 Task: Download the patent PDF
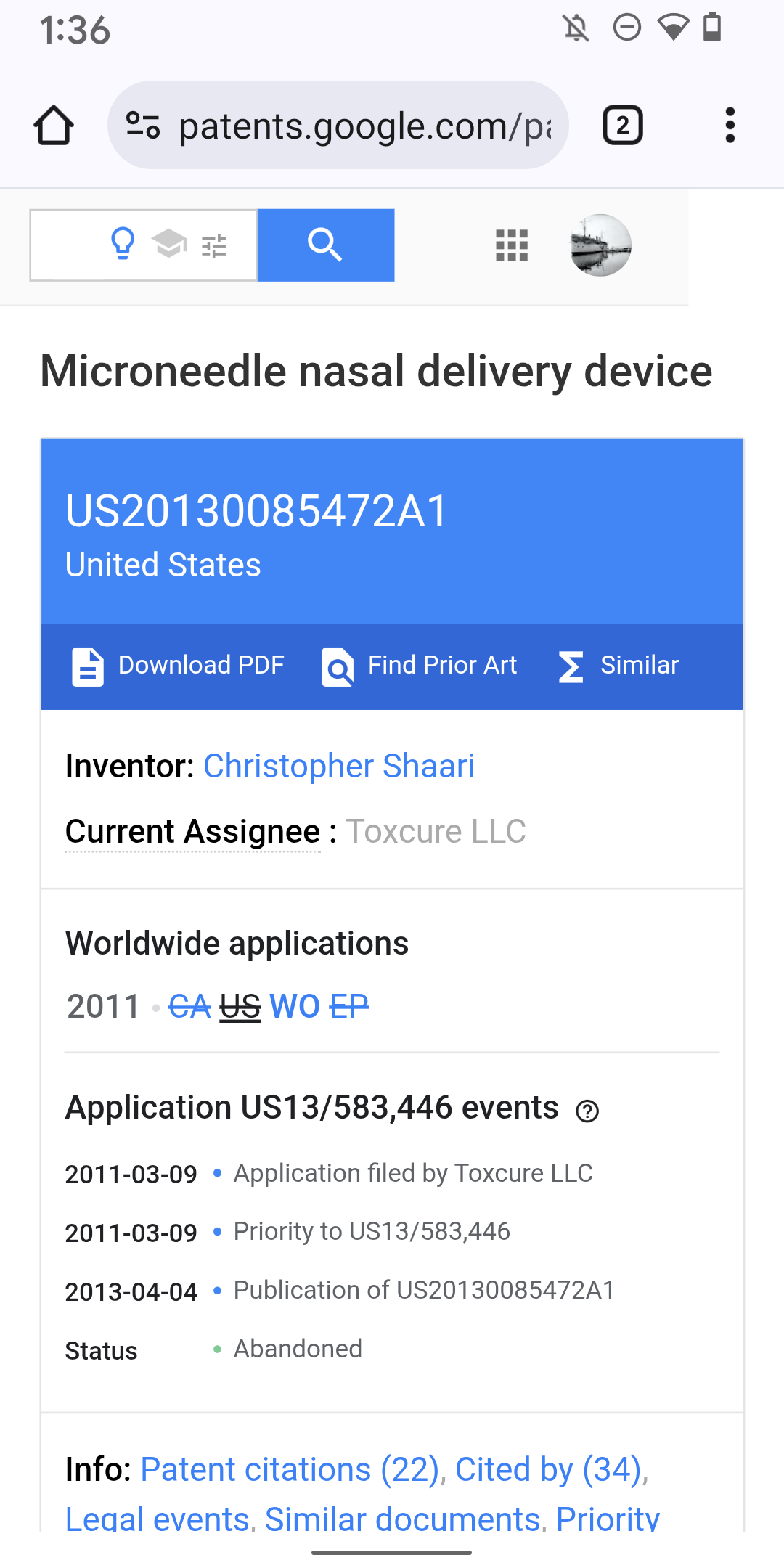(x=179, y=666)
